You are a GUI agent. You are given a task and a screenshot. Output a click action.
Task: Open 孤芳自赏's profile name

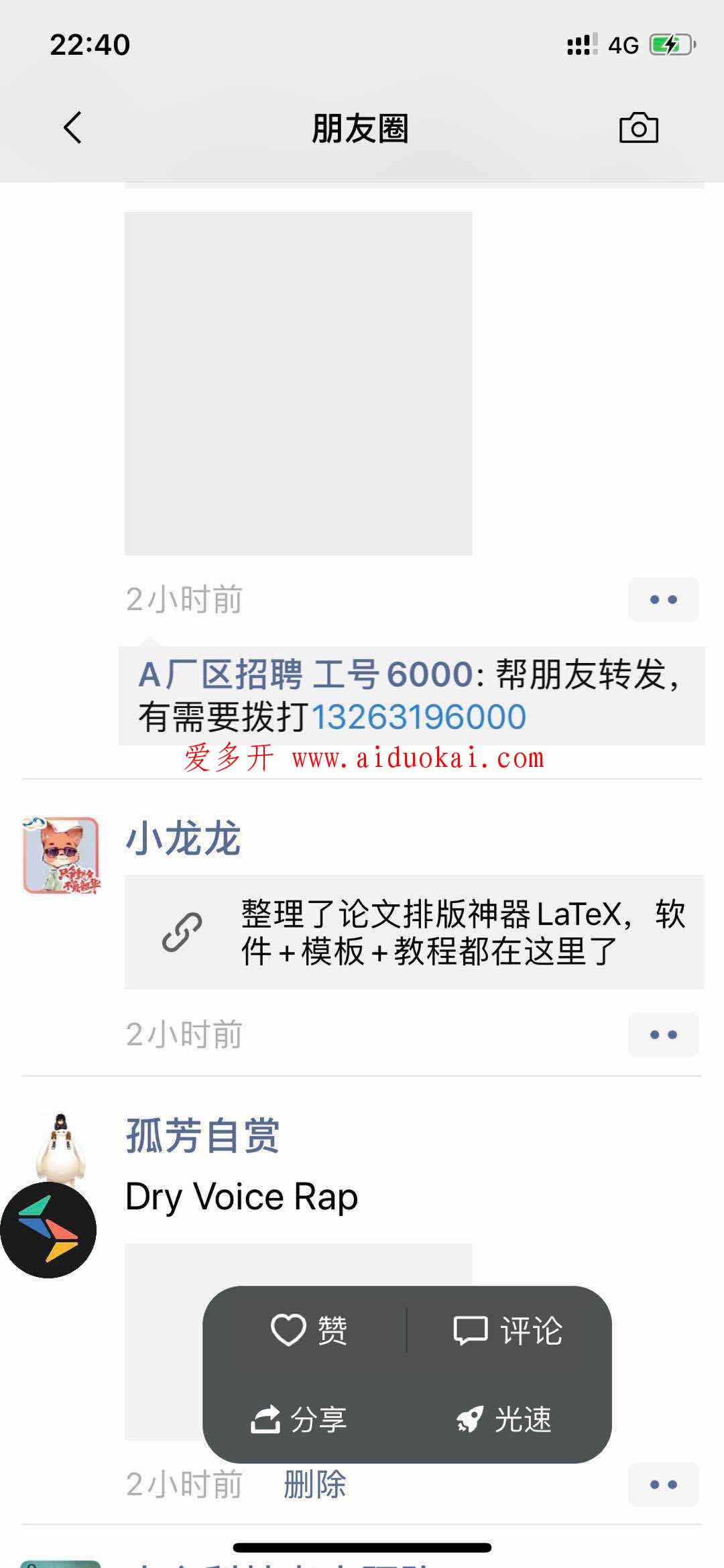pyautogui.click(x=202, y=1136)
